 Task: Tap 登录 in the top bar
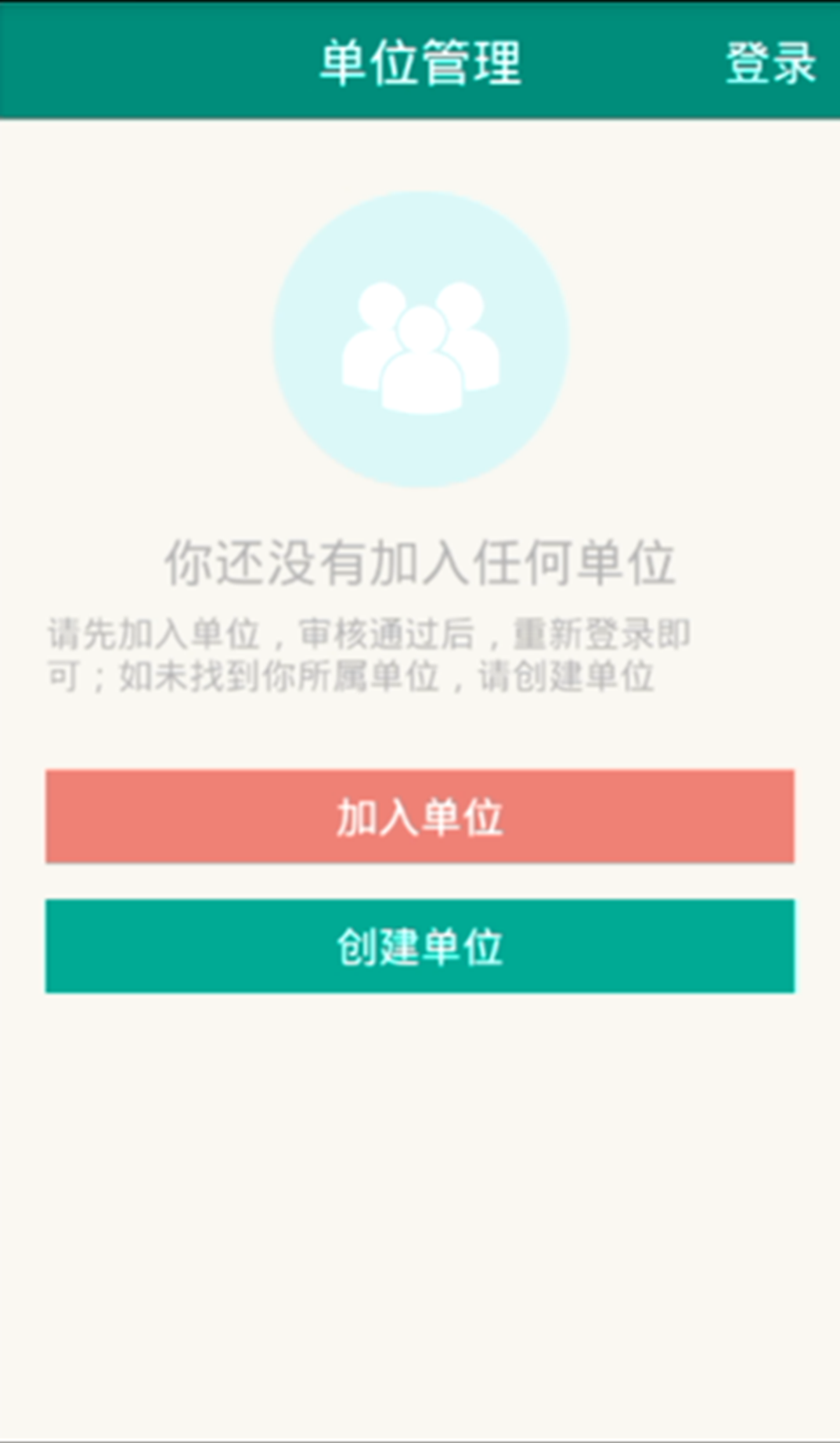pyautogui.click(x=770, y=63)
